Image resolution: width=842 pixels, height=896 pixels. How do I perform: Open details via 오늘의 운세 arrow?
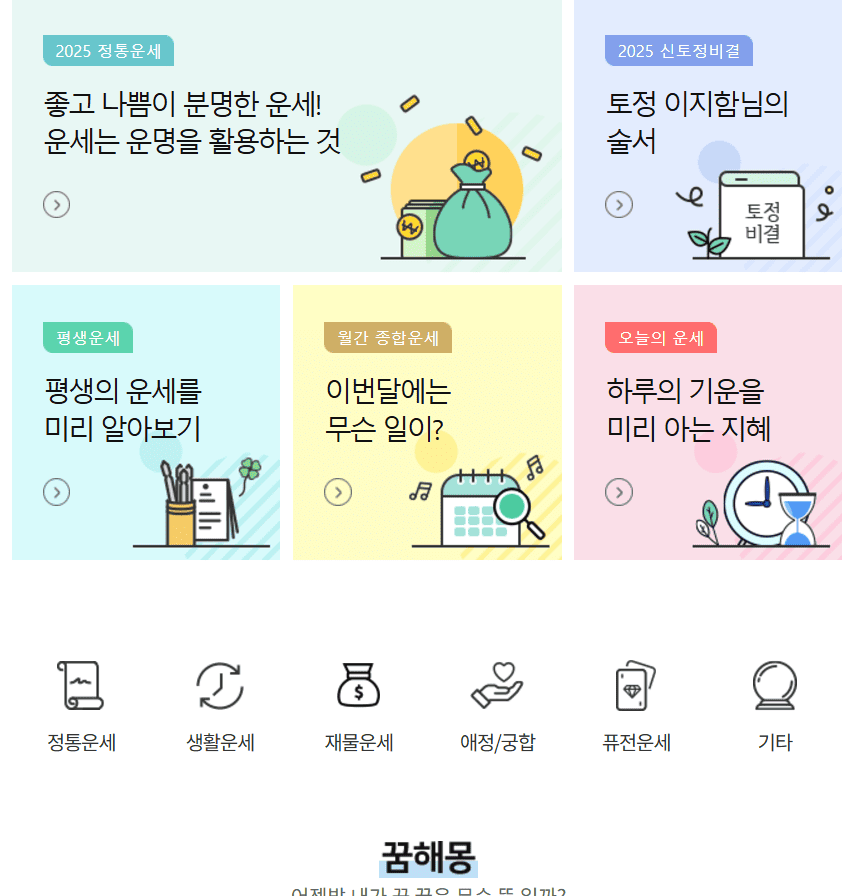coord(619,492)
